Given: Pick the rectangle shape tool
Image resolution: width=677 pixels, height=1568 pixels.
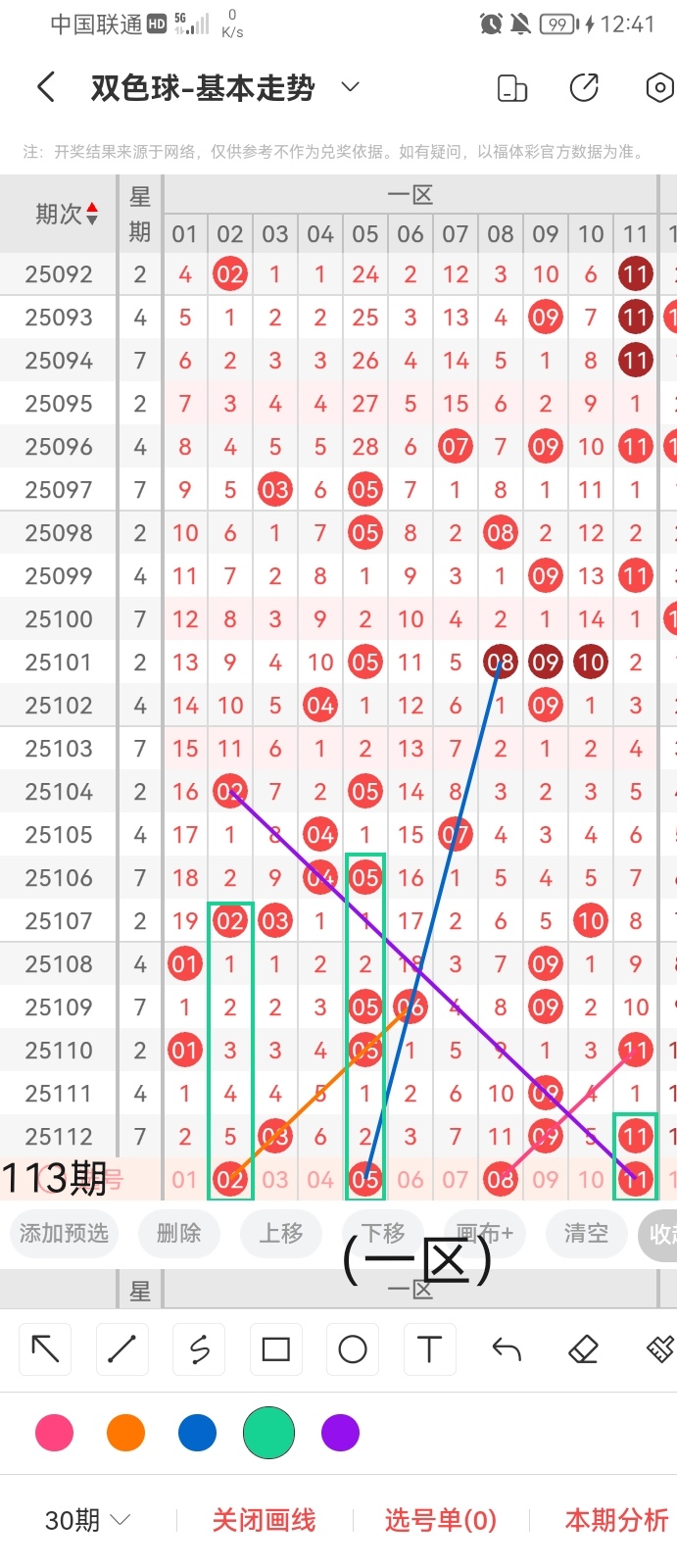Looking at the screenshot, I should point(276,1349).
